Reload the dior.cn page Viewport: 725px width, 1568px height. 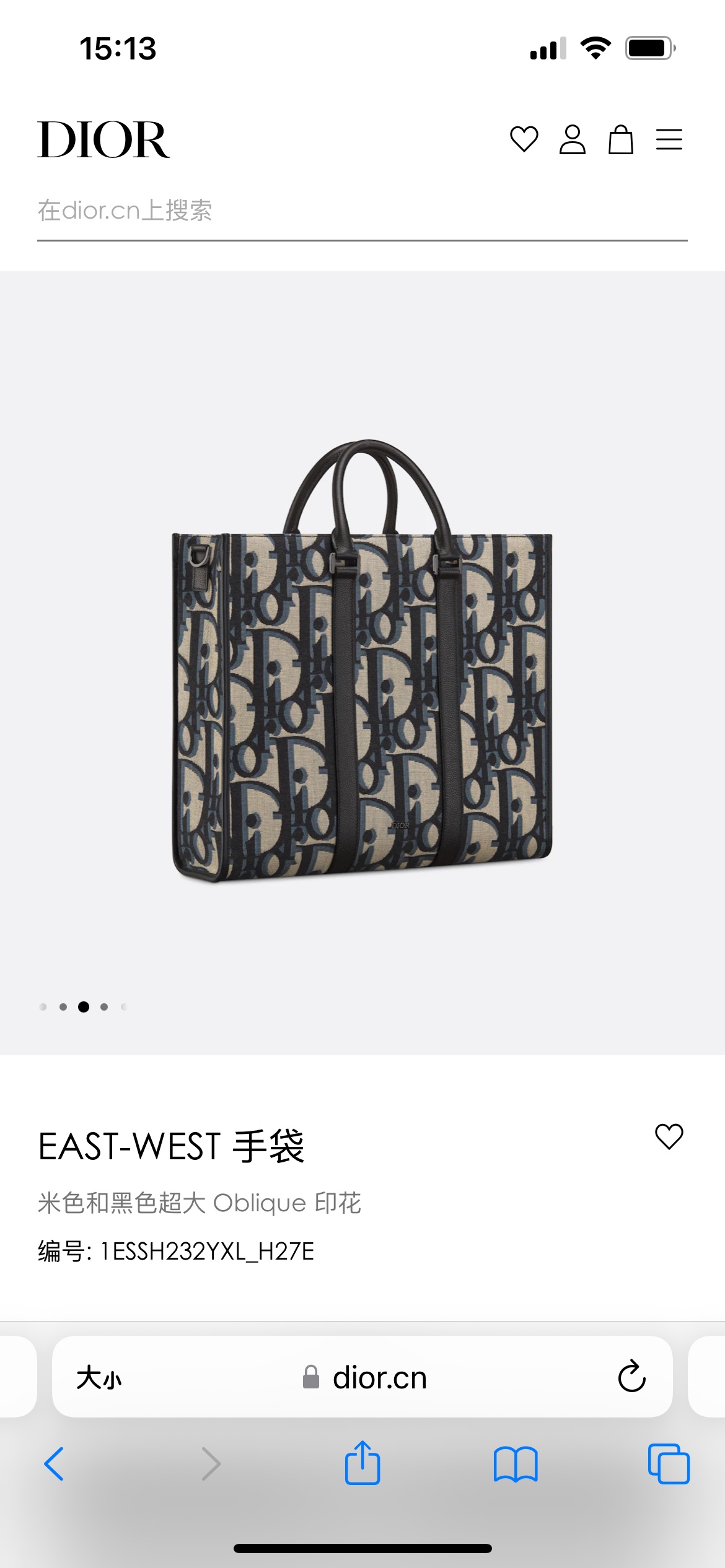point(631,1377)
